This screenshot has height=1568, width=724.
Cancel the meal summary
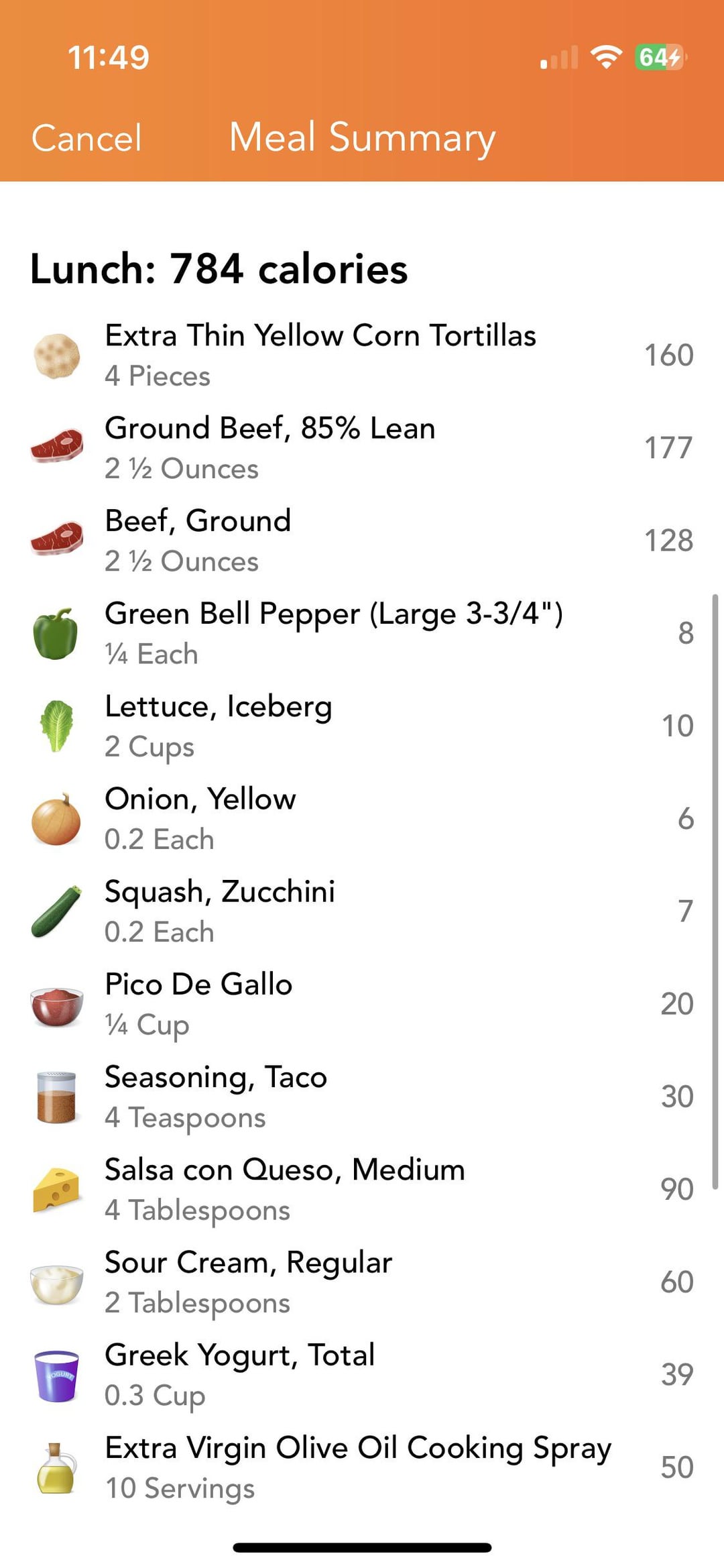pos(86,138)
